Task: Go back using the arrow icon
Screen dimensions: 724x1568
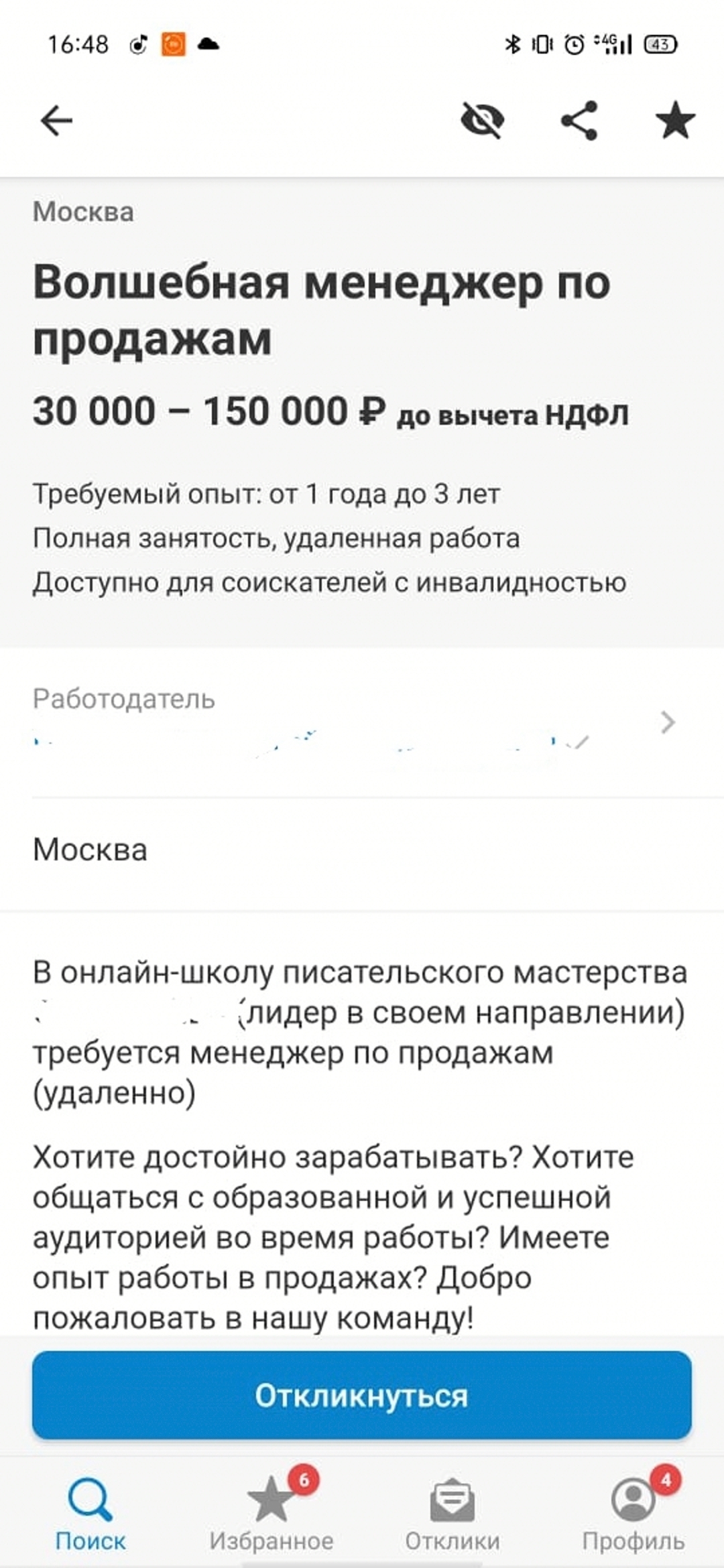Action: (x=56, y=121)
